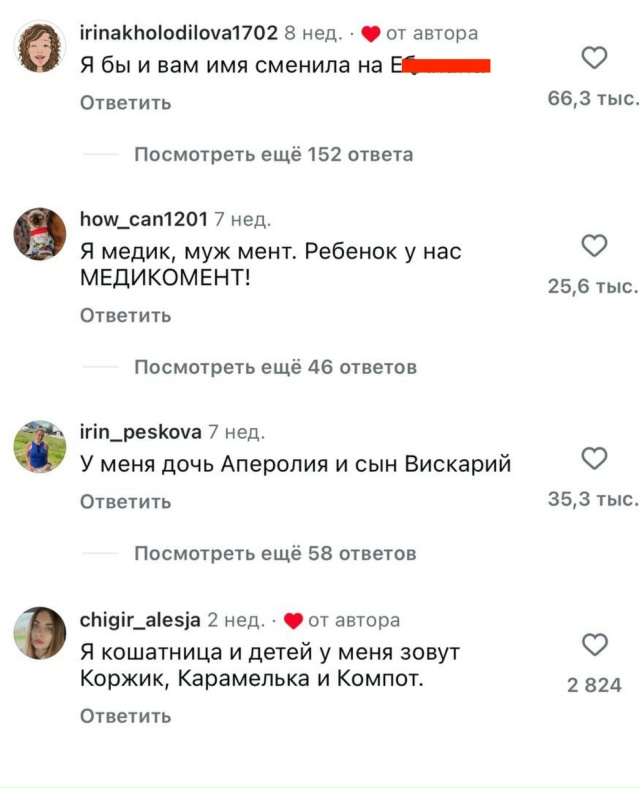640x788 pixels.
Task: Reply to chigir_alesja's comment
Action: click(x=125, y=716)
